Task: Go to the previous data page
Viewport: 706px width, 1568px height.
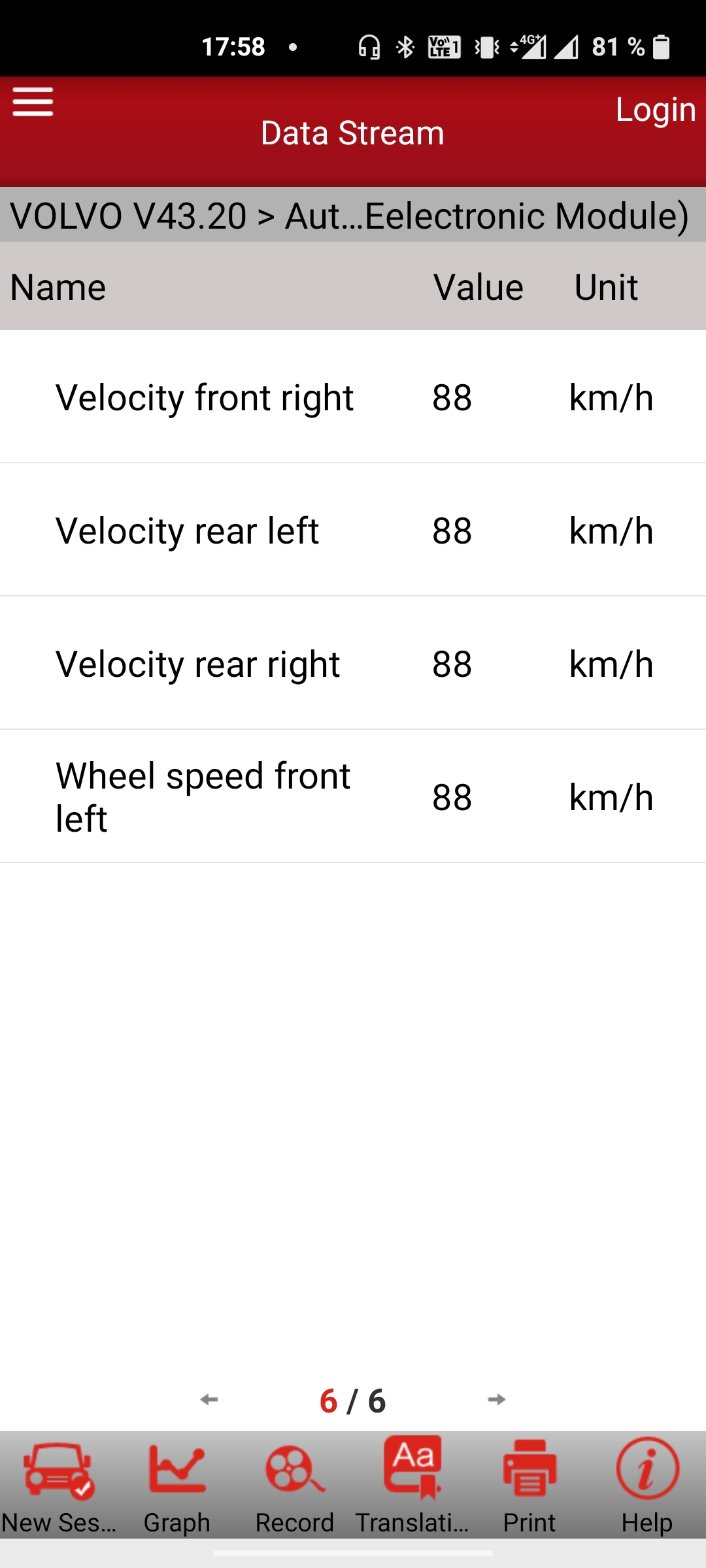Action: 209,1399
